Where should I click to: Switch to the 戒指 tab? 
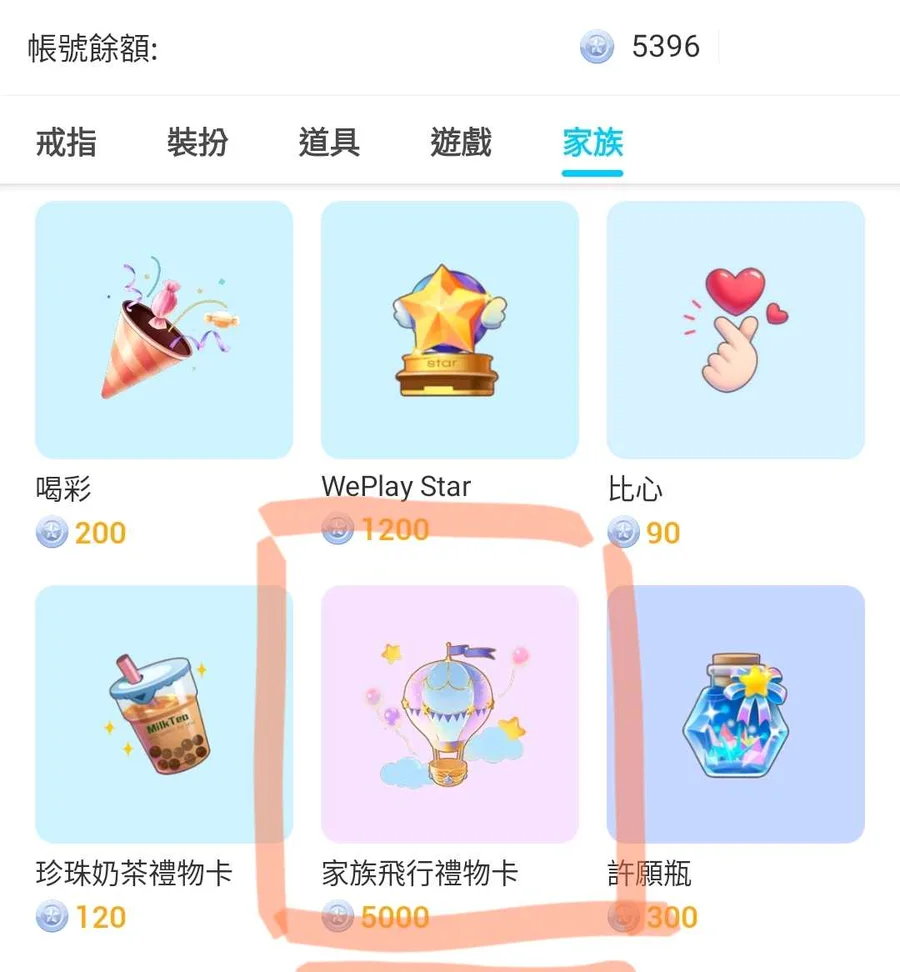[66, 143]
